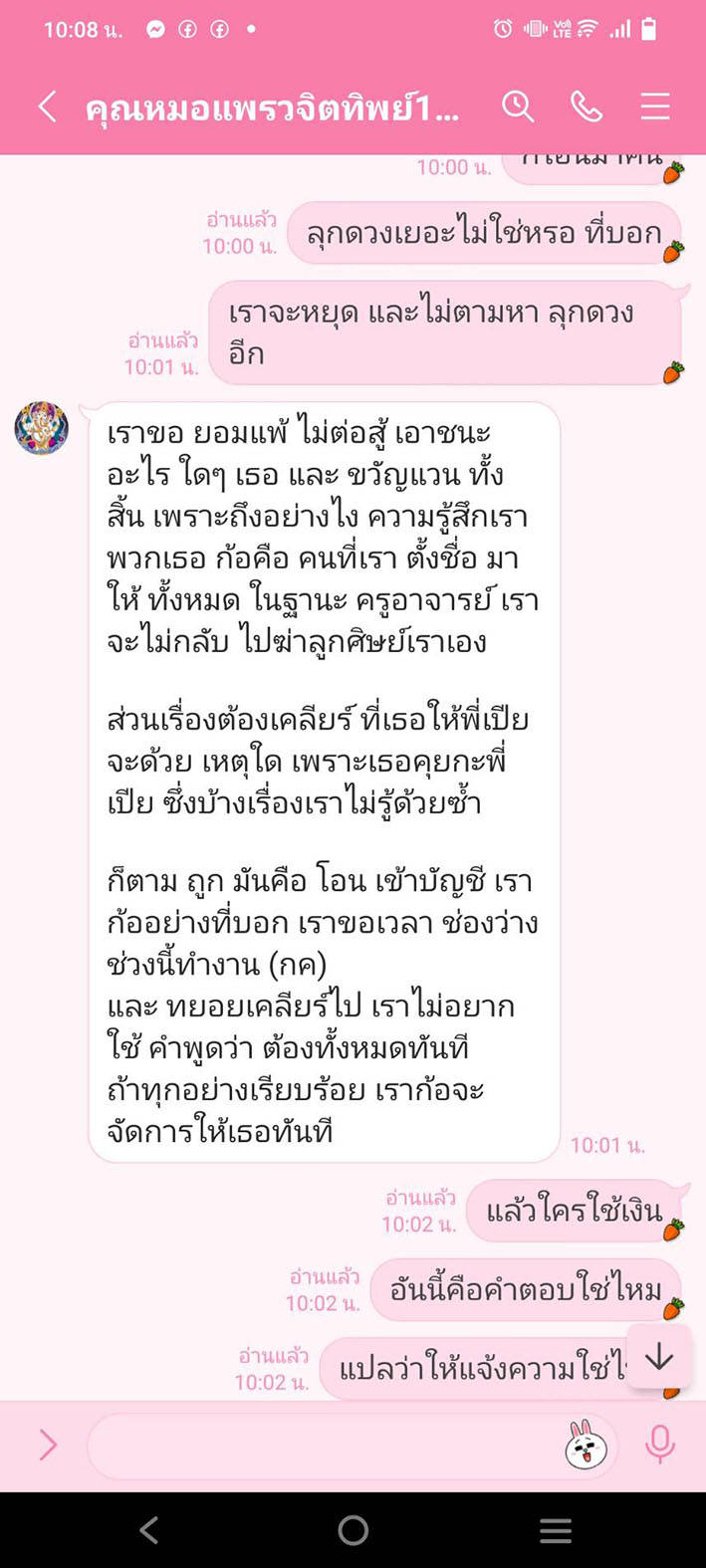Record a voice message
Image resolution: width=706 pixels, height=1568 pixels.
(659, 1445)
